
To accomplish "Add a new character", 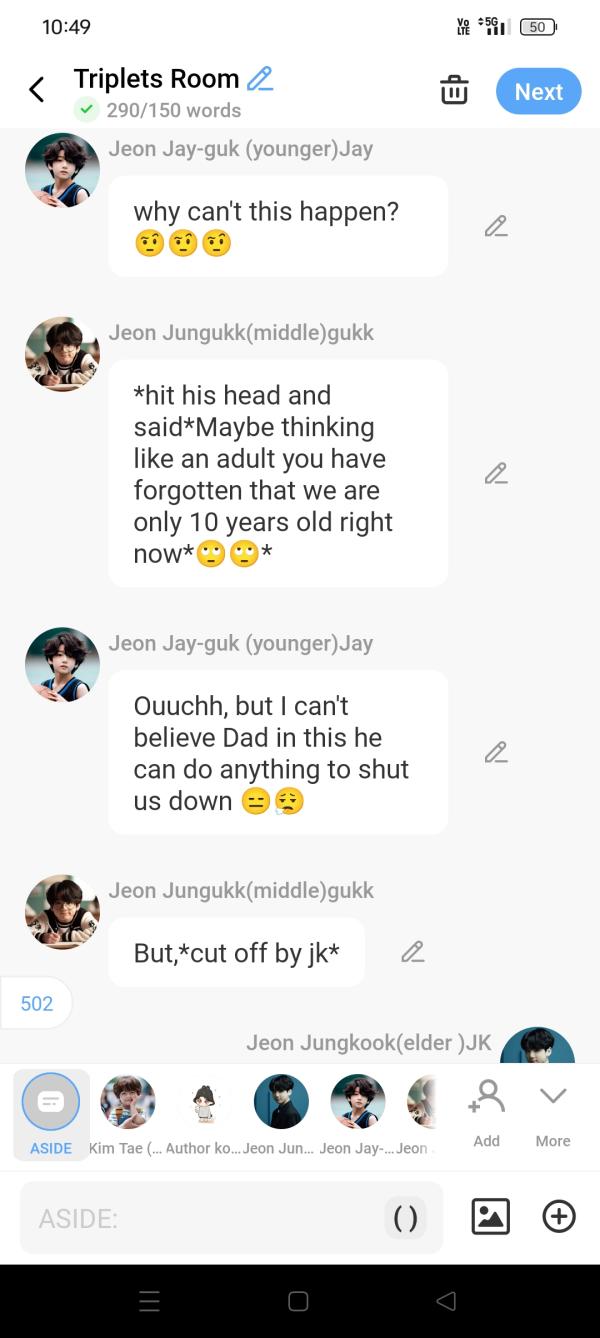I will point(486,1111).
